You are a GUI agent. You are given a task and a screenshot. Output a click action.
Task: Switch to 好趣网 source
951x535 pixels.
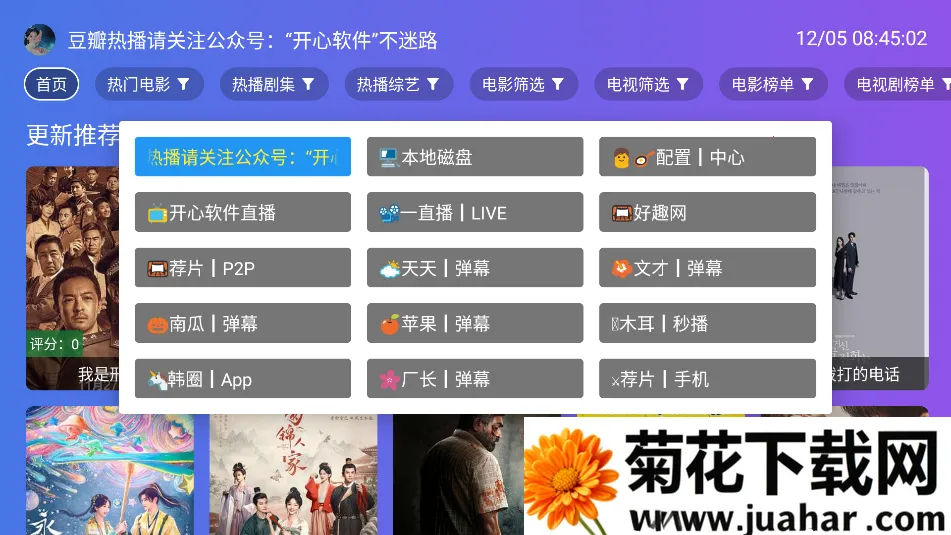707,213
